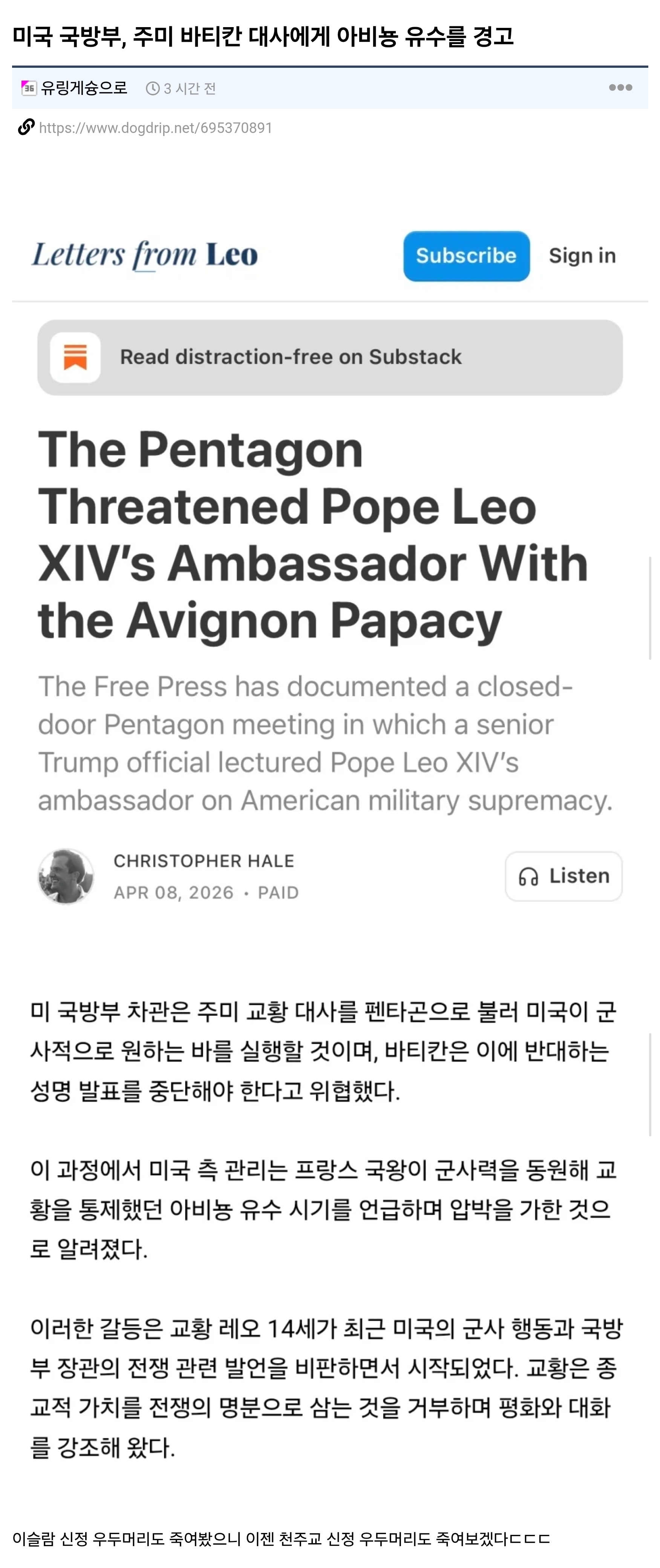
Task: Open the dogdrip.net post URL link
Action: pyautogui.click(x=155, y=128)
